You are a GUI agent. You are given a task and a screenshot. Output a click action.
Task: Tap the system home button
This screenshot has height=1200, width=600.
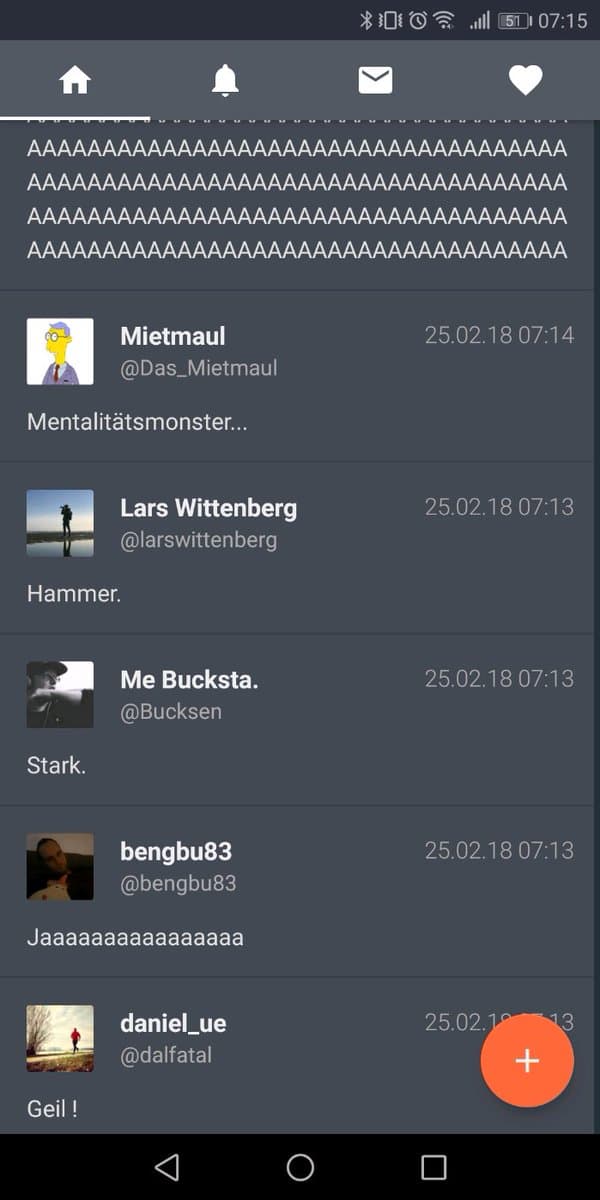click(300, 1167)
